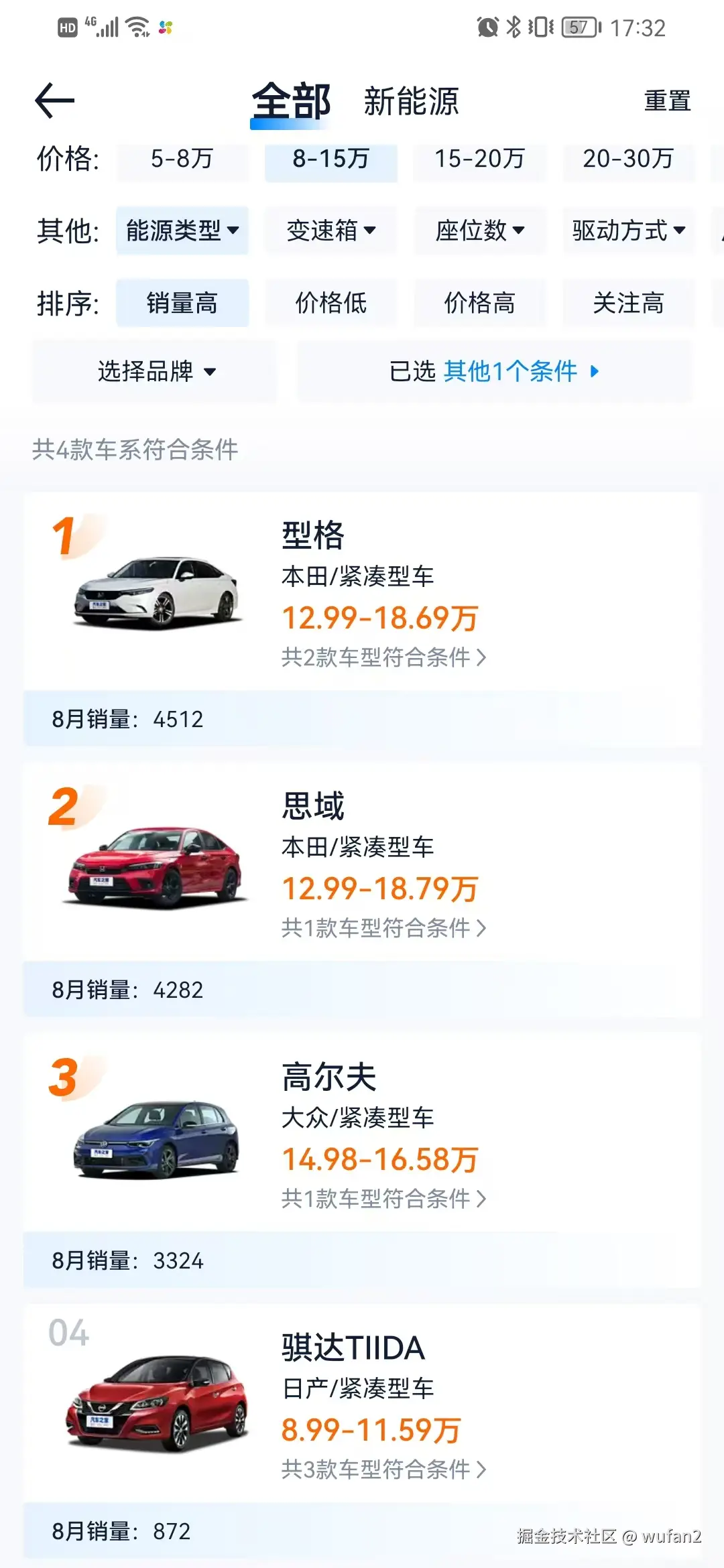This screenshot has width=724, height=1568.
Task: Open the 变速箱 dropdown
Action: coord(330,232)
